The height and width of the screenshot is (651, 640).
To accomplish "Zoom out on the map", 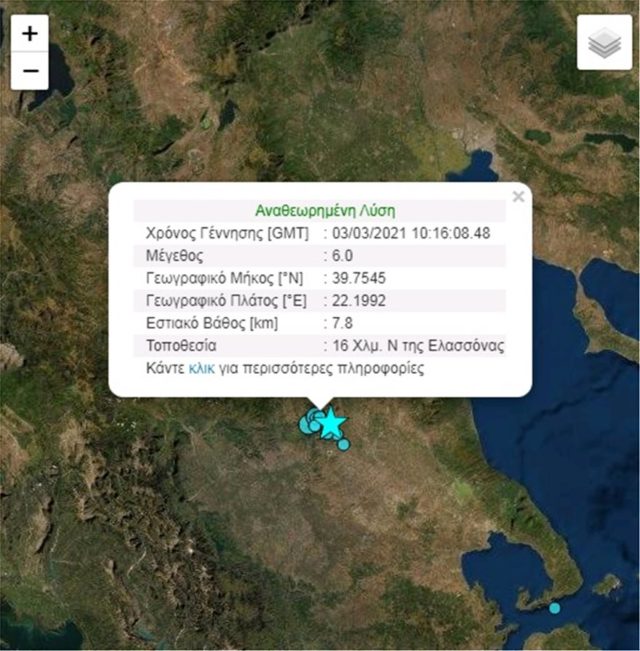I will [29, 71].
